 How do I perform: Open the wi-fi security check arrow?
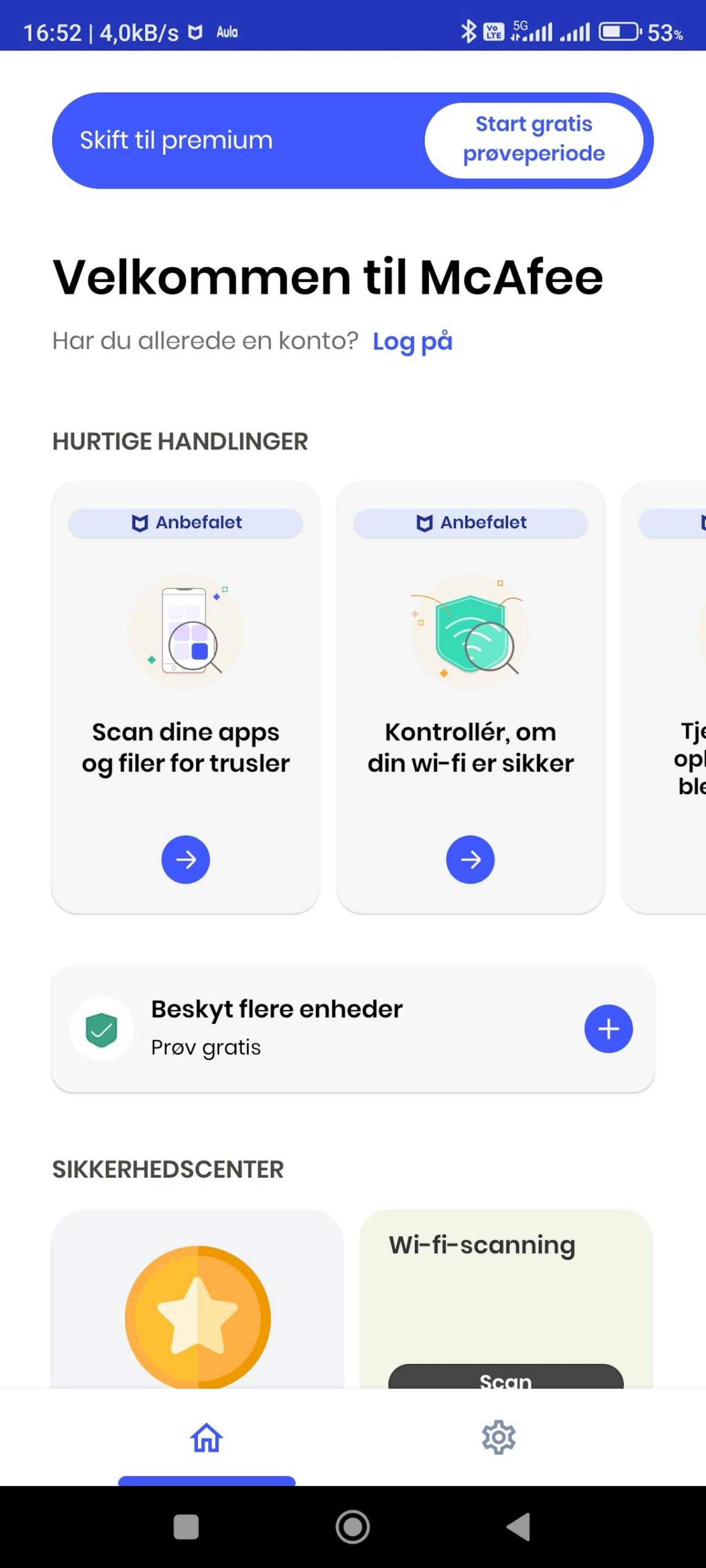(x=470, y=859)
